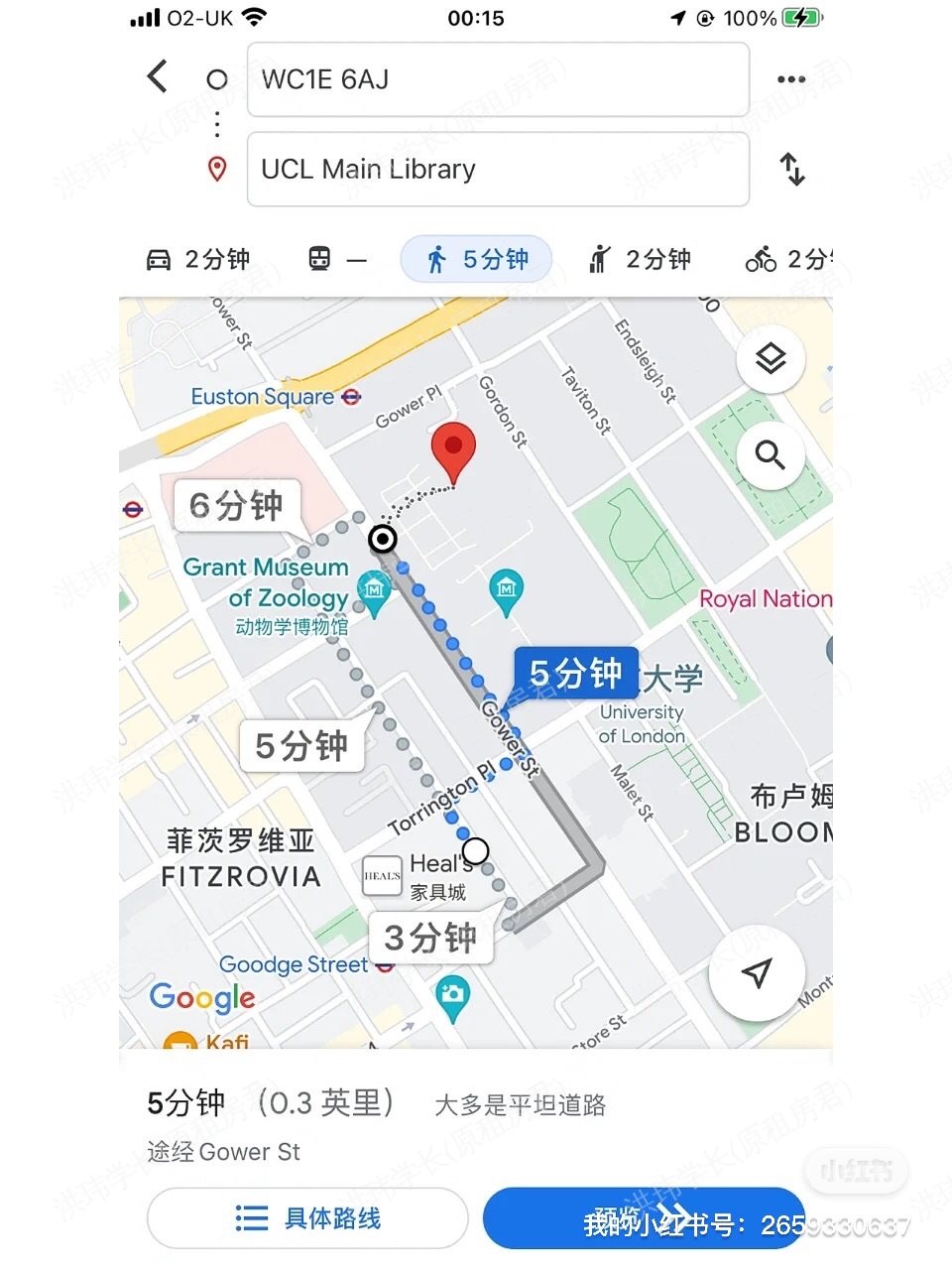The image size is (952, 1270).
Task: Tap the compass navigation arrow on the map
Action: [x=758, y=975]
